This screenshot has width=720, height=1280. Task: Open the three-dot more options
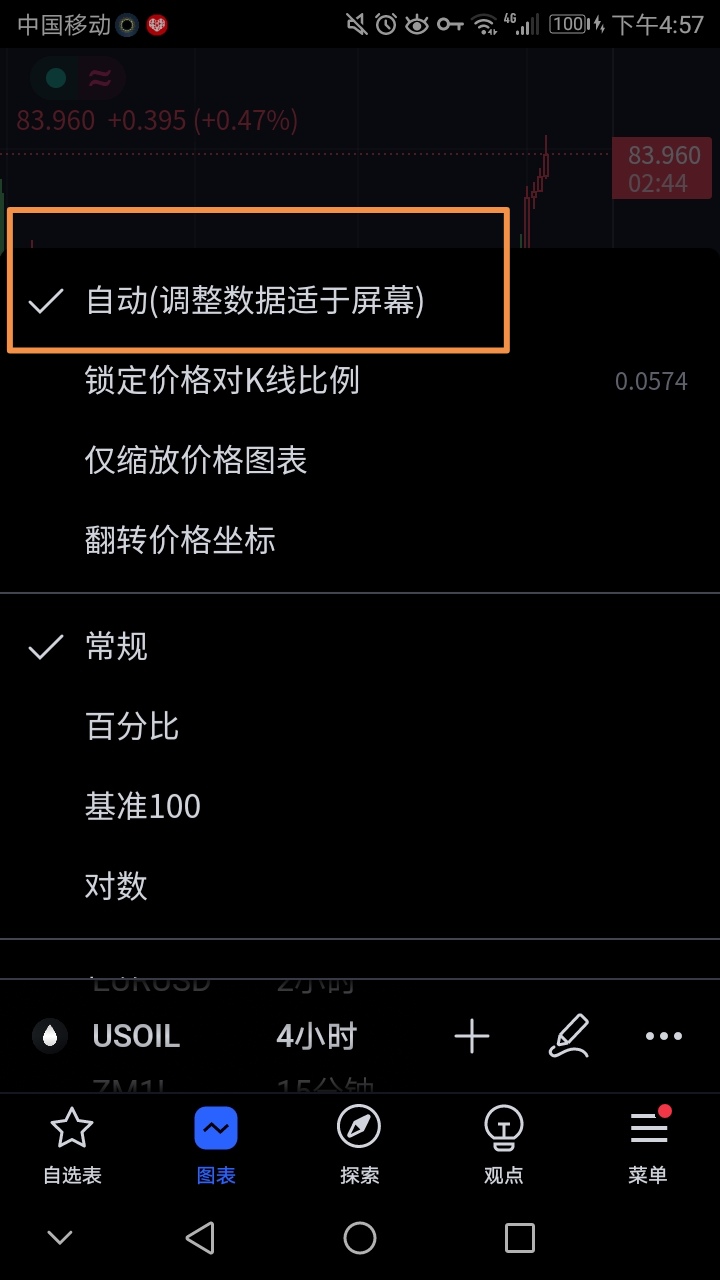(x=664, y=1036)
